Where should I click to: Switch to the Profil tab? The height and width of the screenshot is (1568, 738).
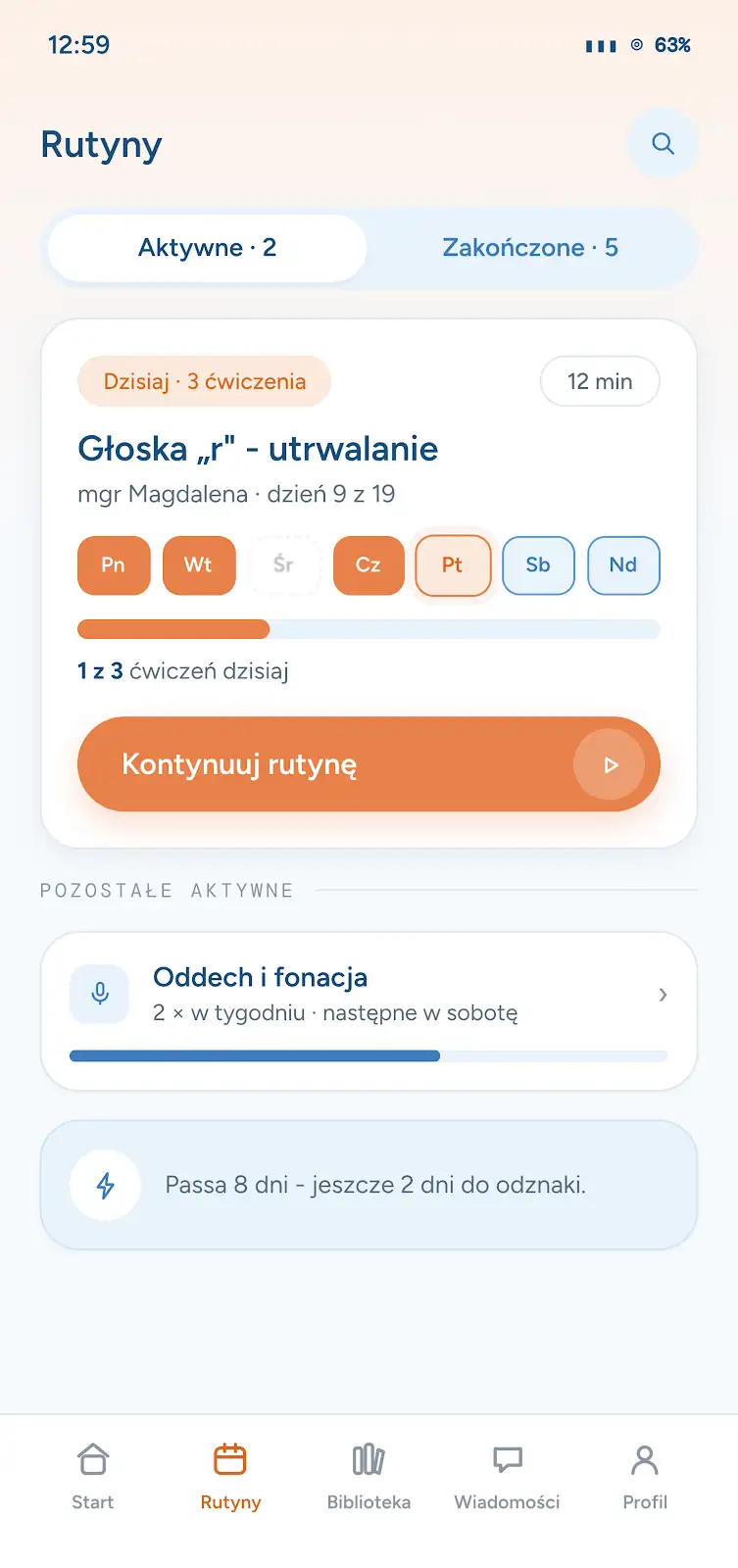pos(645,1477)
